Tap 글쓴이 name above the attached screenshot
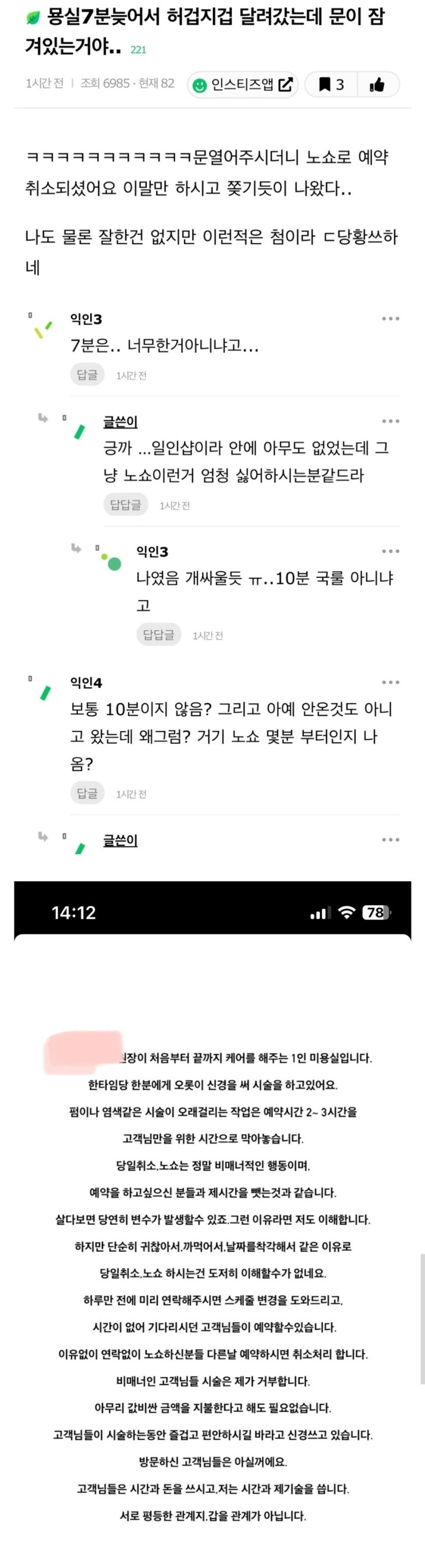The height and width of the screenshot is (1568, 425). tap(120, 841)
